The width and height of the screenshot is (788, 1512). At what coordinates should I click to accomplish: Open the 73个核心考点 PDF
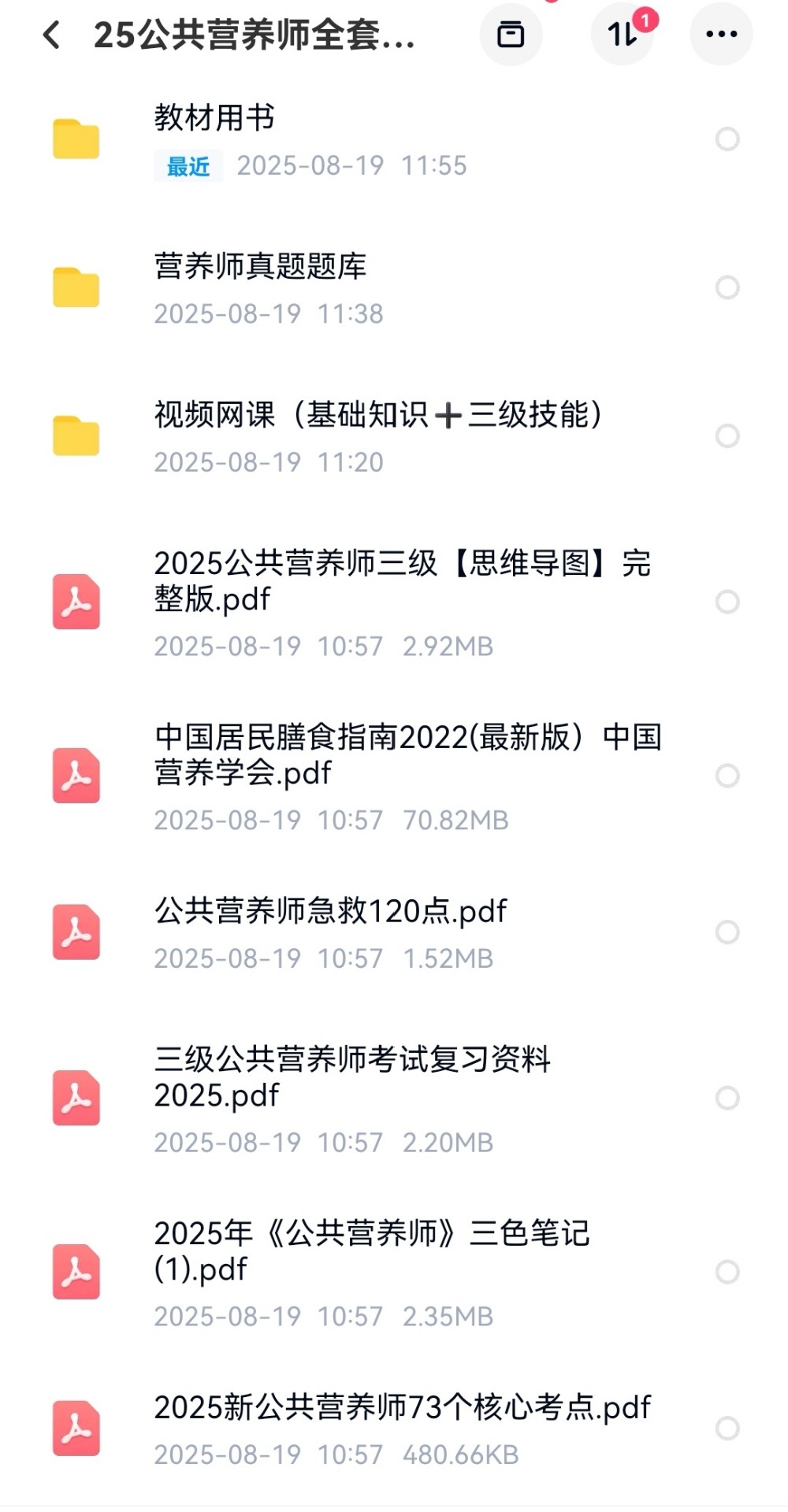tap(402, 1408)
